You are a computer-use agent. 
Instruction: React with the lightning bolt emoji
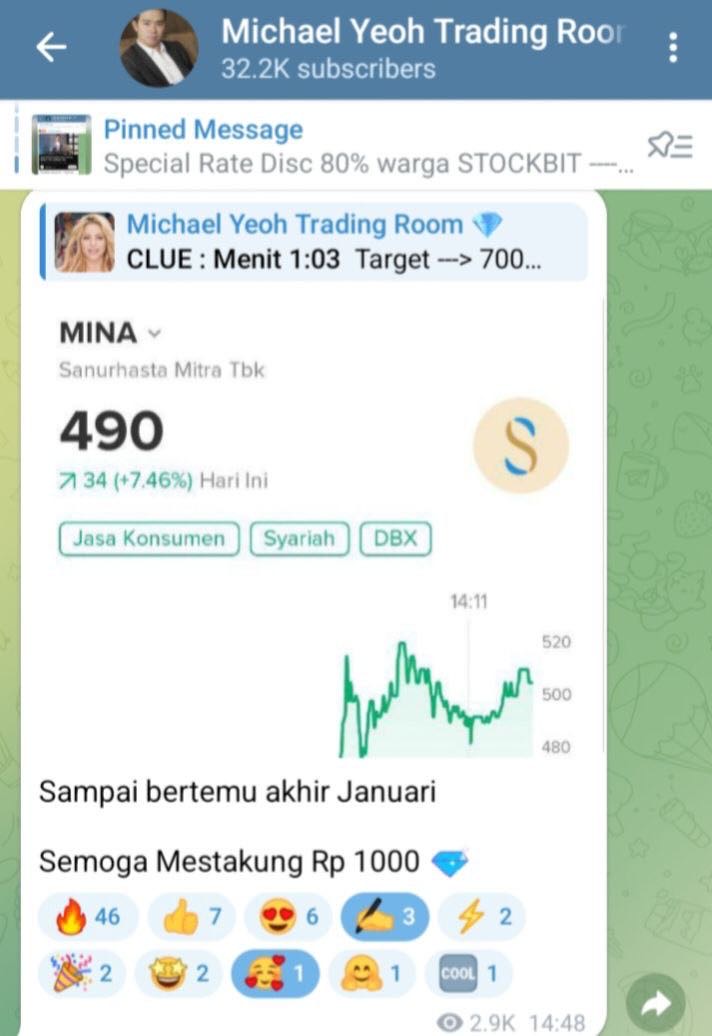point(482,917)
